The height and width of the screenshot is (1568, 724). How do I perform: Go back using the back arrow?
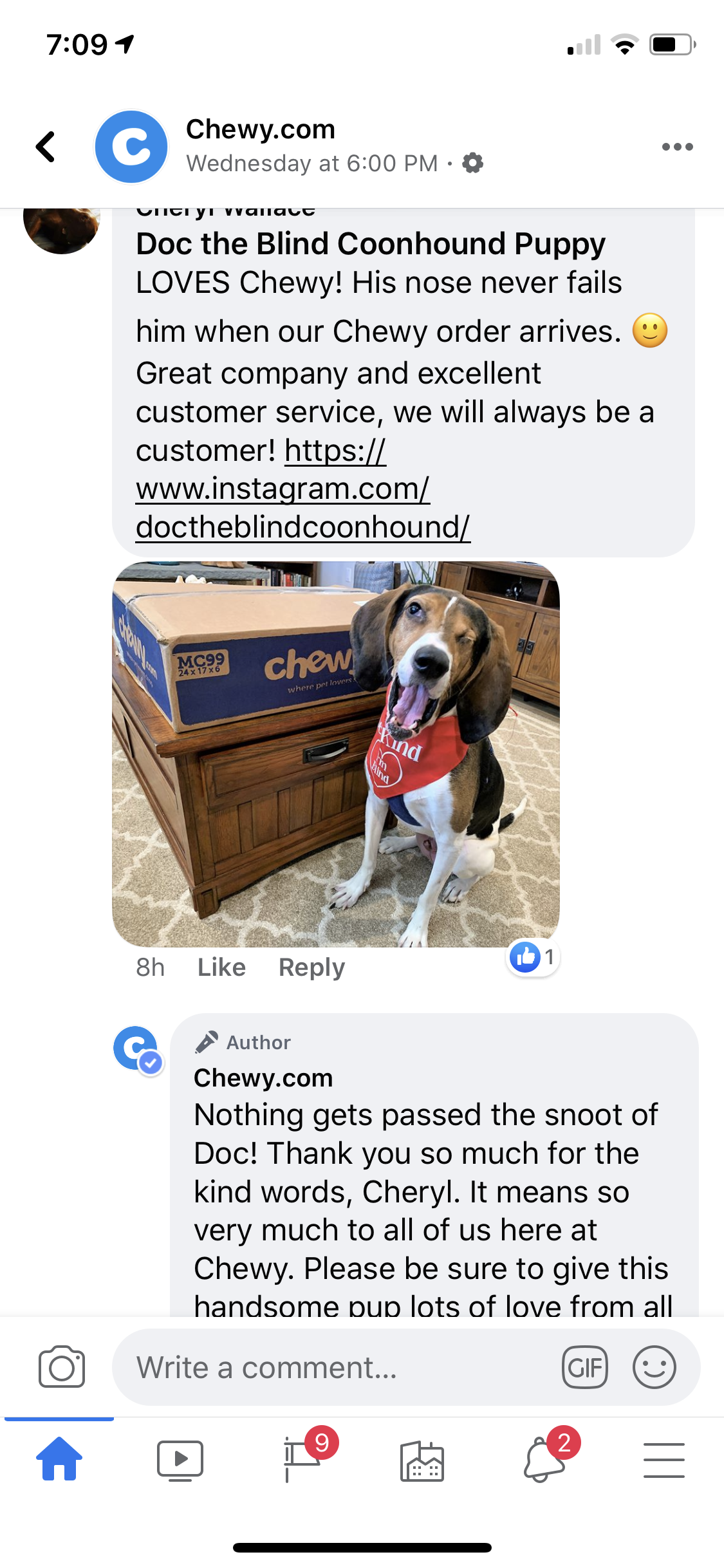[x=46, y=147]
